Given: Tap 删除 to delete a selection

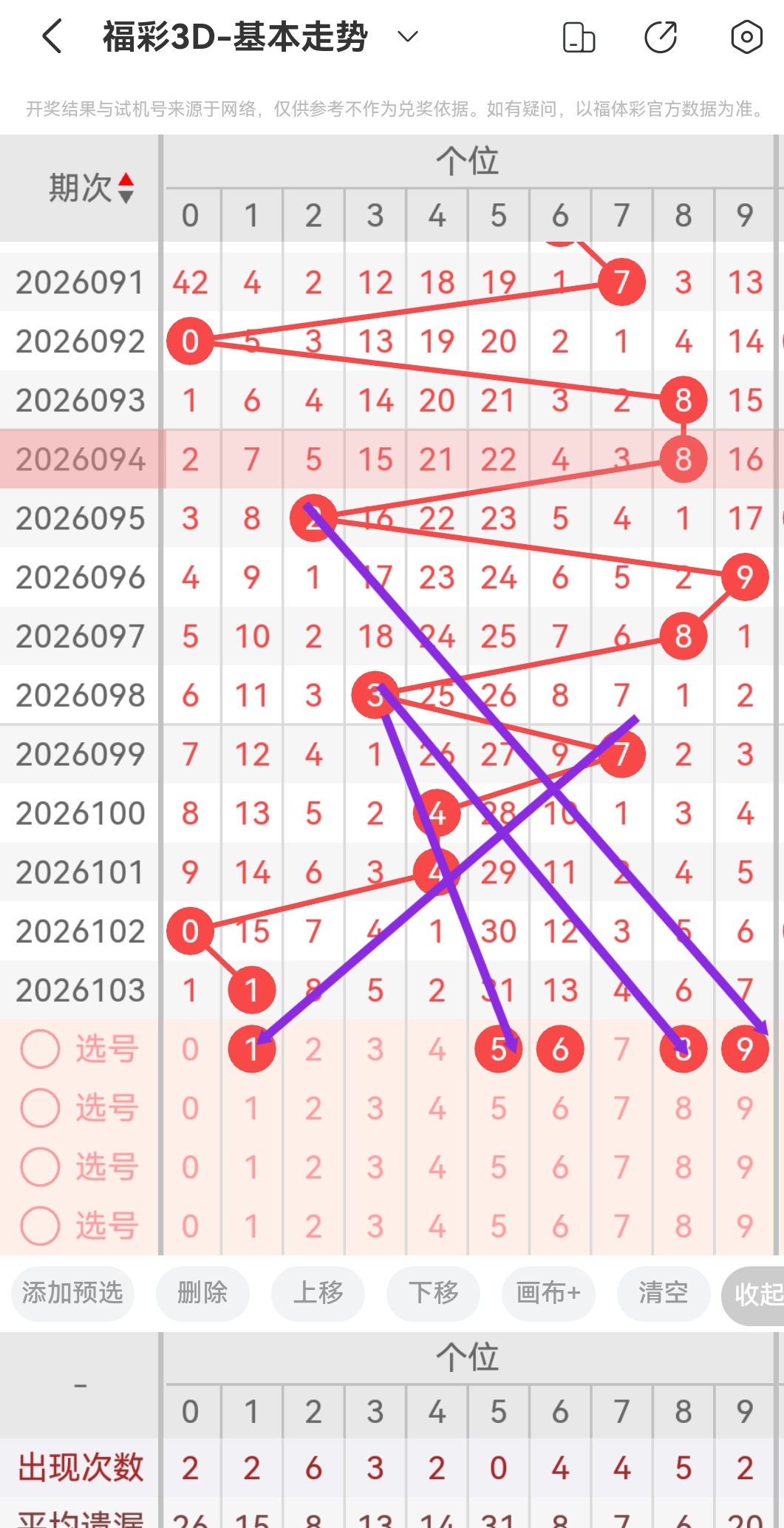Looking at the screenshot, I should click(202, 1294).
